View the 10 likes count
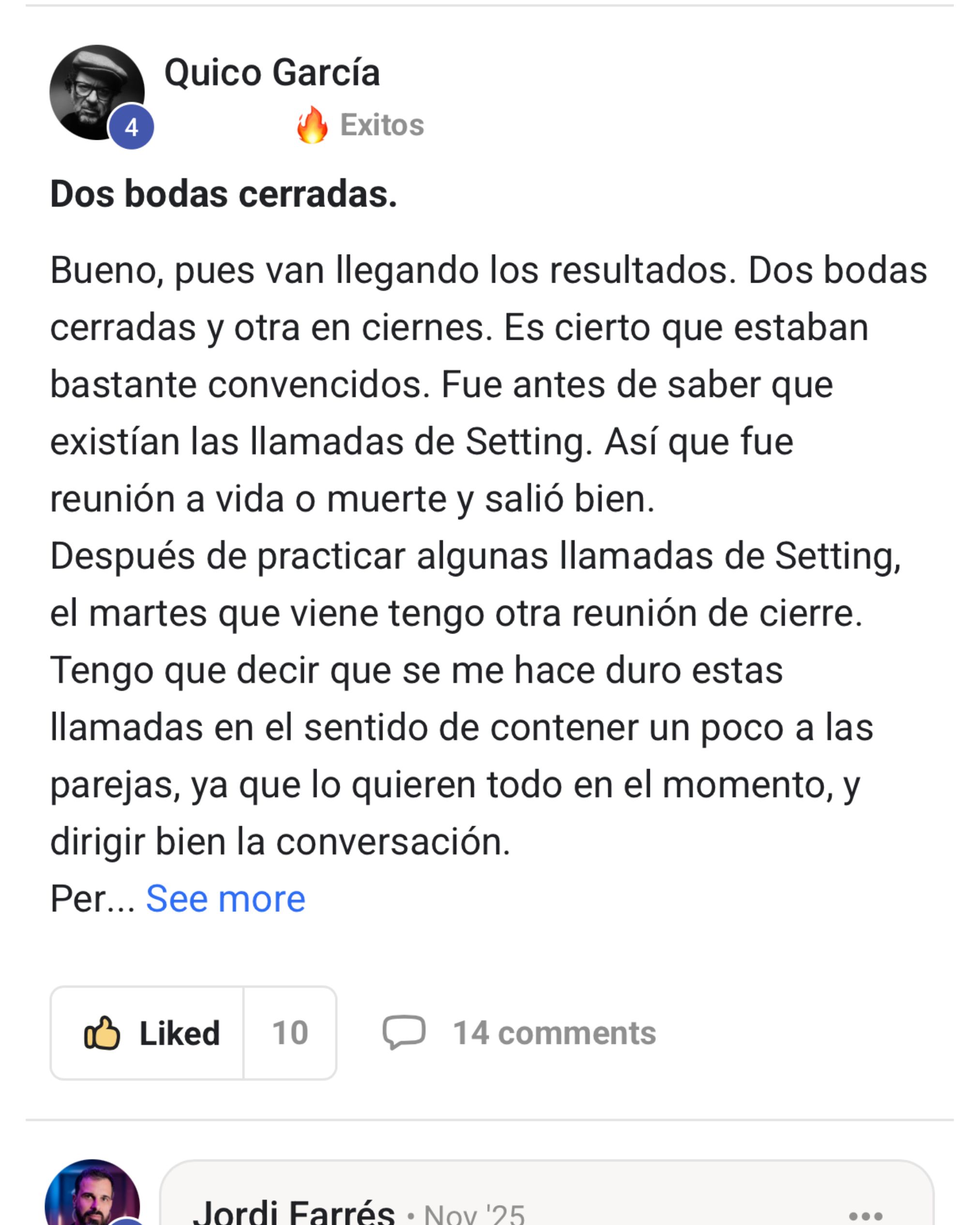The height and width of the screenshot is (1225, 980). (290, 1032)
